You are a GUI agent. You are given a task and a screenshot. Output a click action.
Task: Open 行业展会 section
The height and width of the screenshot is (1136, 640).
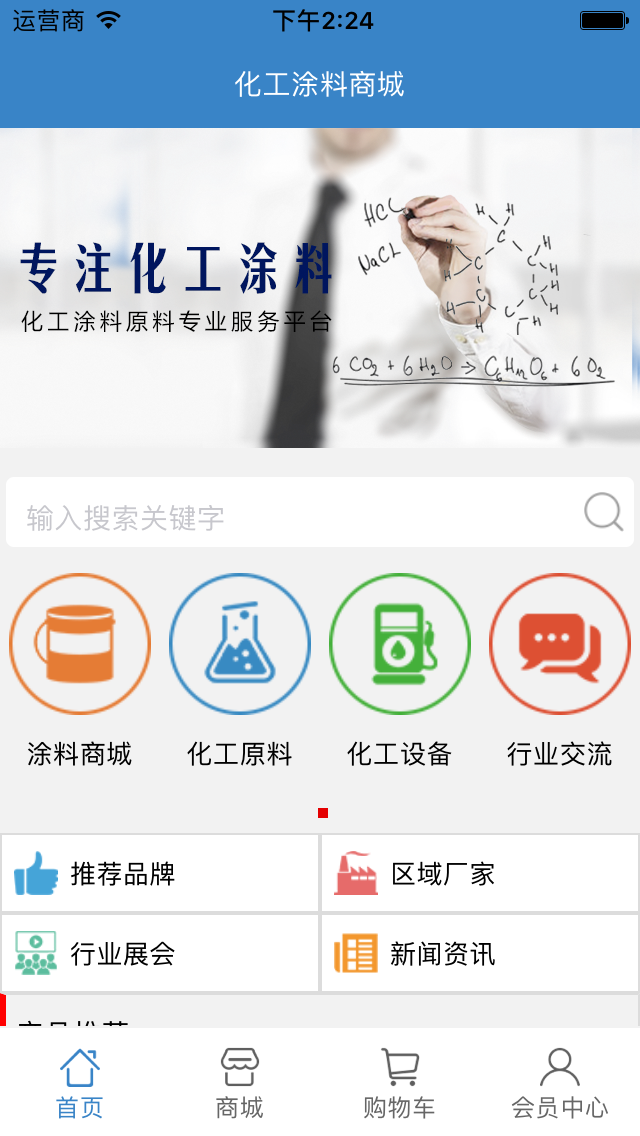(160, 954)
